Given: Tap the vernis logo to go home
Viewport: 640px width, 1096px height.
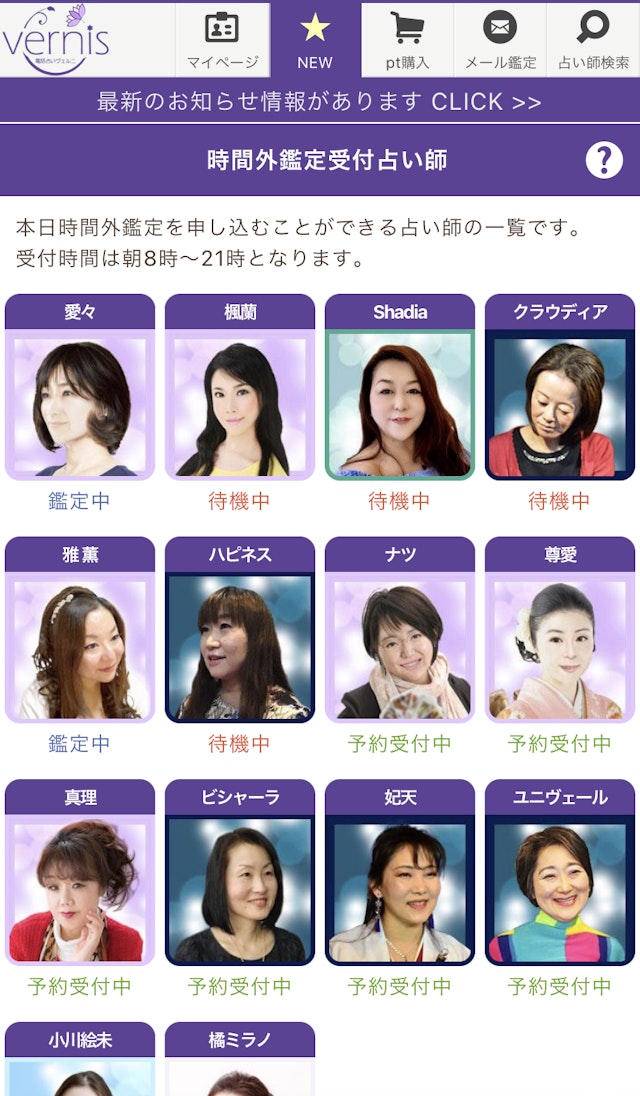Looking at the screenshot, I should tap(56, 40).
